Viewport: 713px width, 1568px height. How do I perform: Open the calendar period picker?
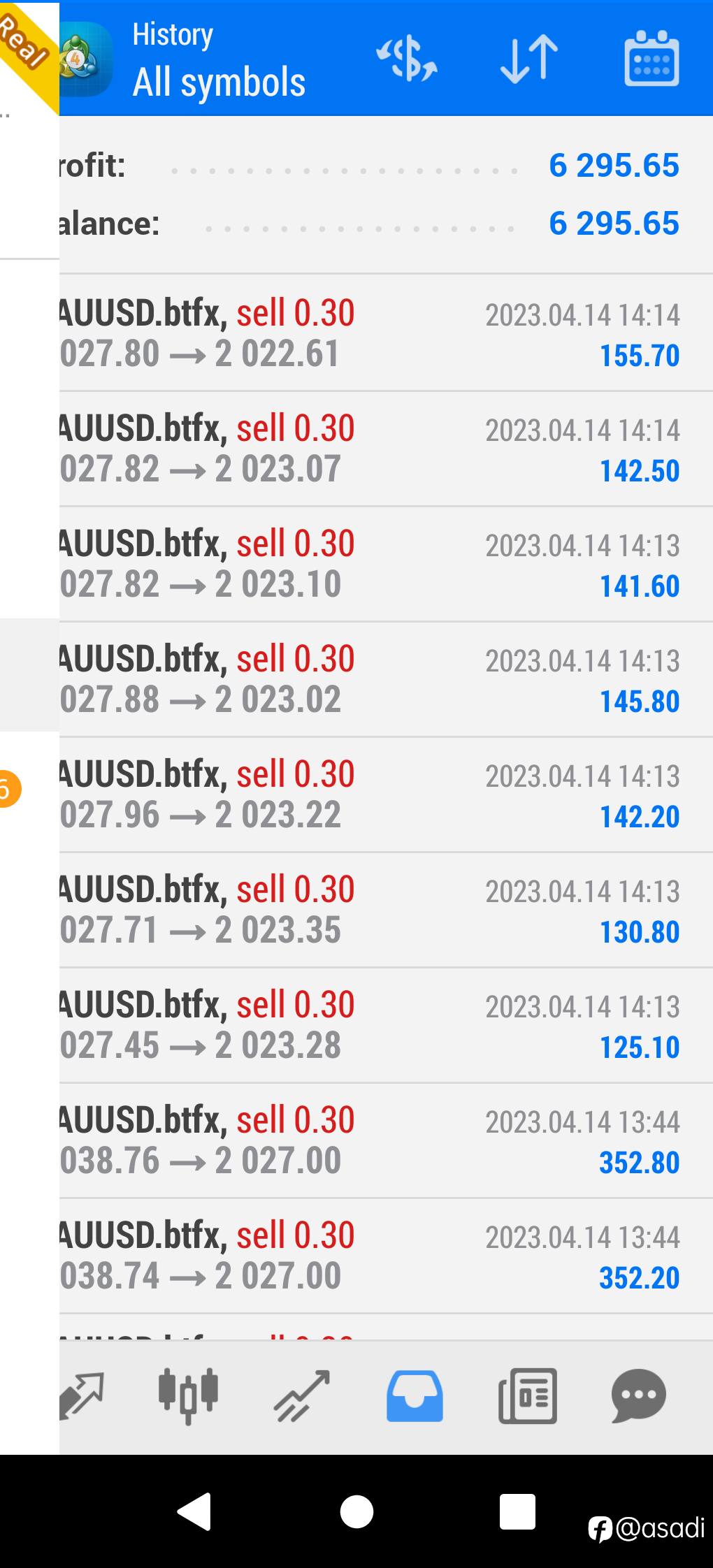(x=651, y=59)
